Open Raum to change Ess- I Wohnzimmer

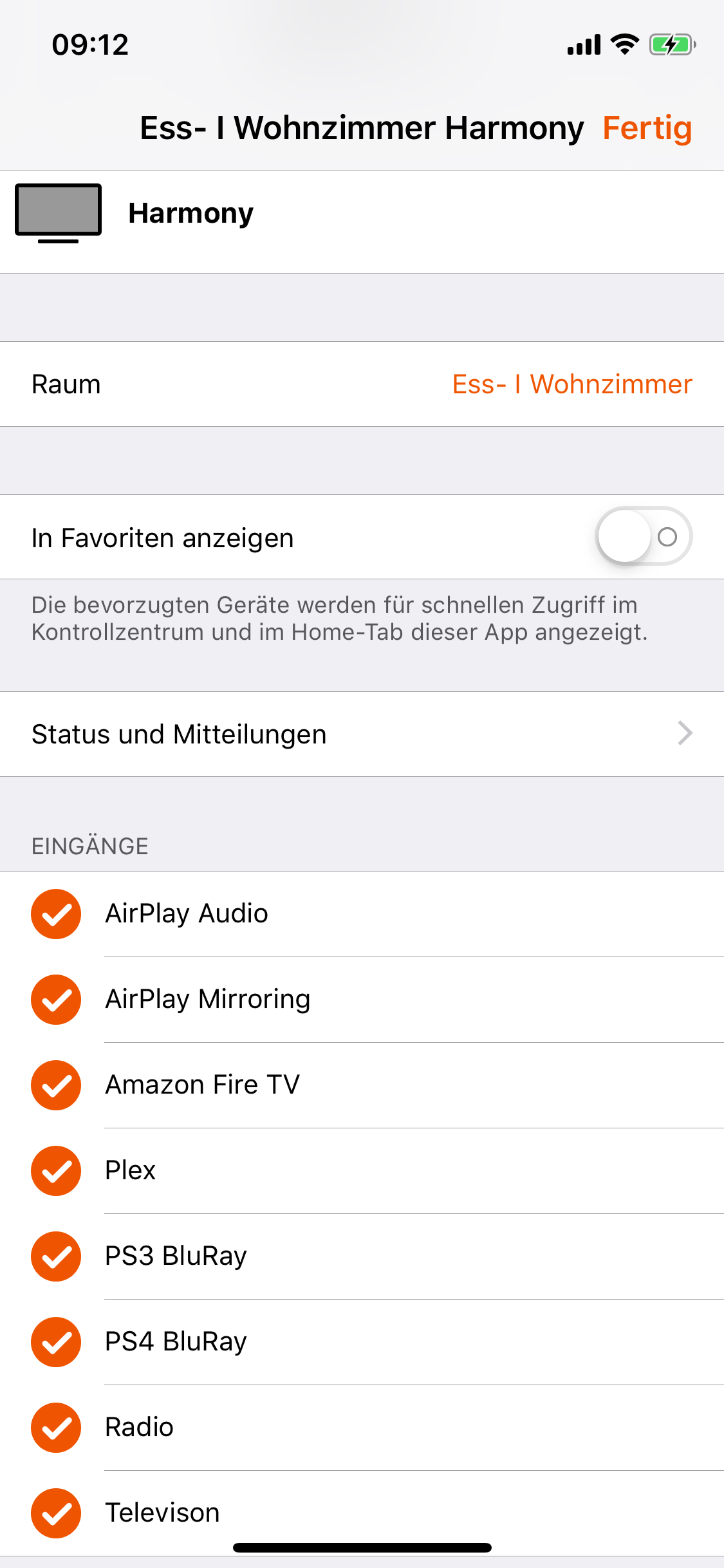tap(362, 384)
